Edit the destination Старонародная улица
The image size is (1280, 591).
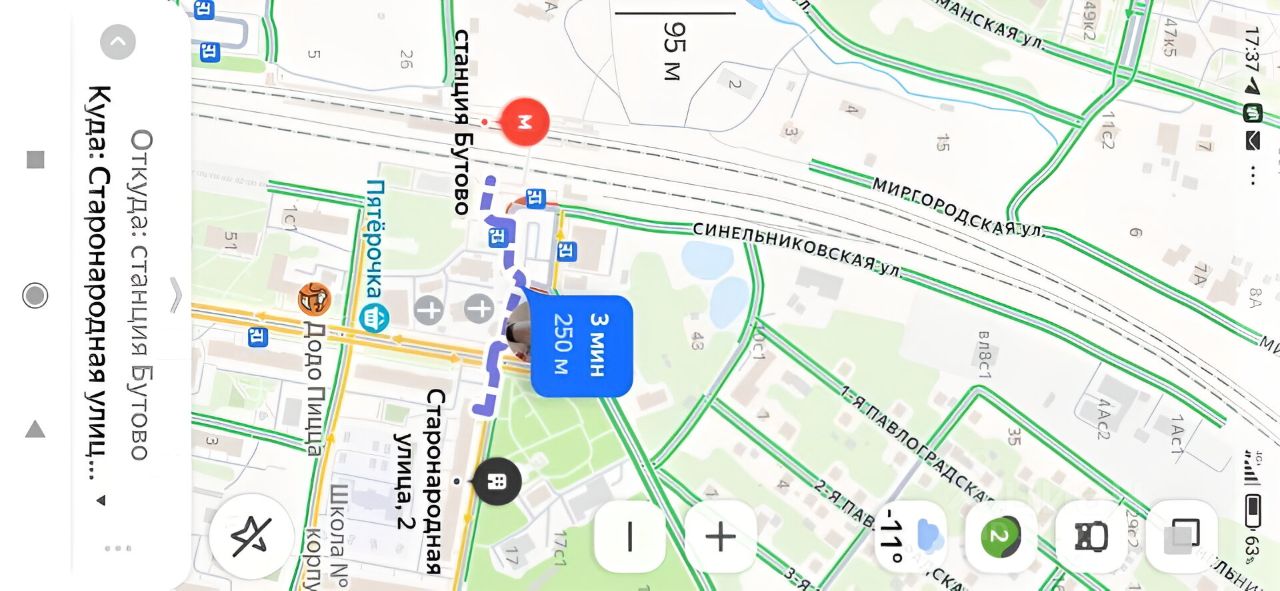click(99, 280)
